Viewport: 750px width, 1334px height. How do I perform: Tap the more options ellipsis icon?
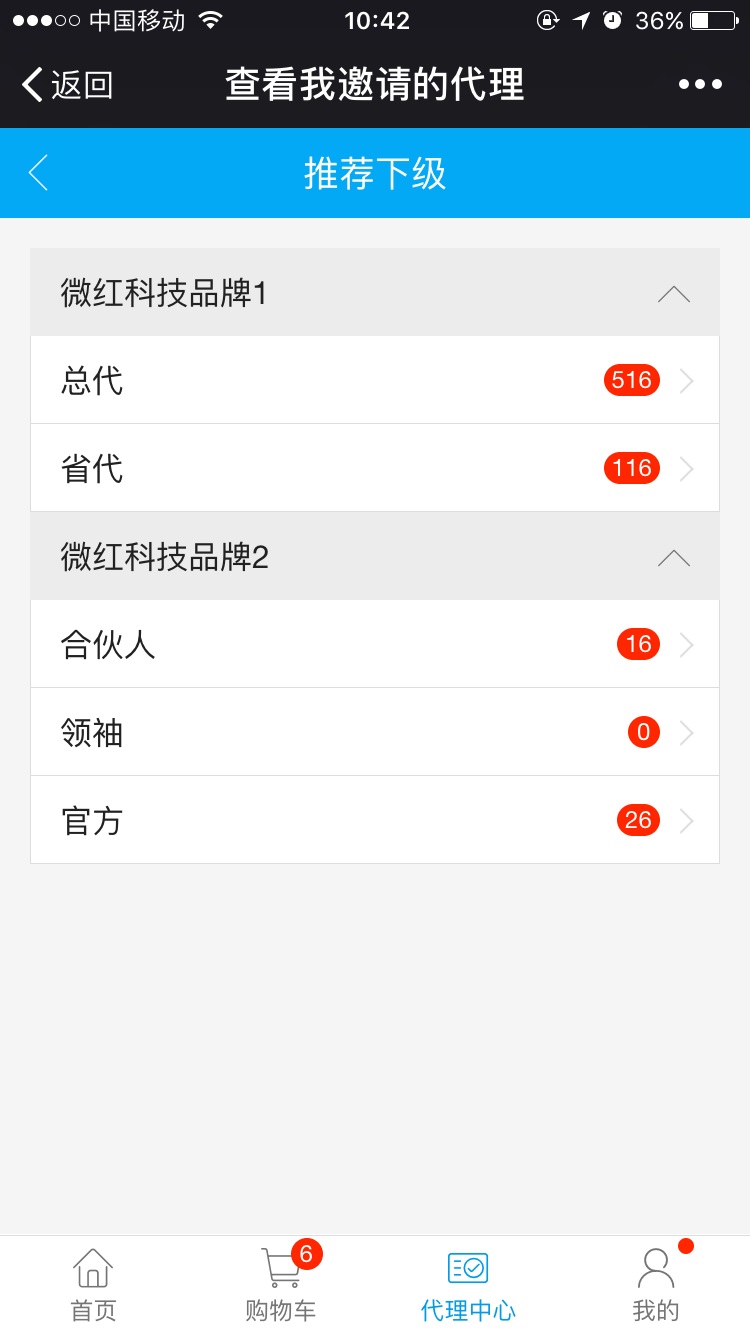coord(700,84)
